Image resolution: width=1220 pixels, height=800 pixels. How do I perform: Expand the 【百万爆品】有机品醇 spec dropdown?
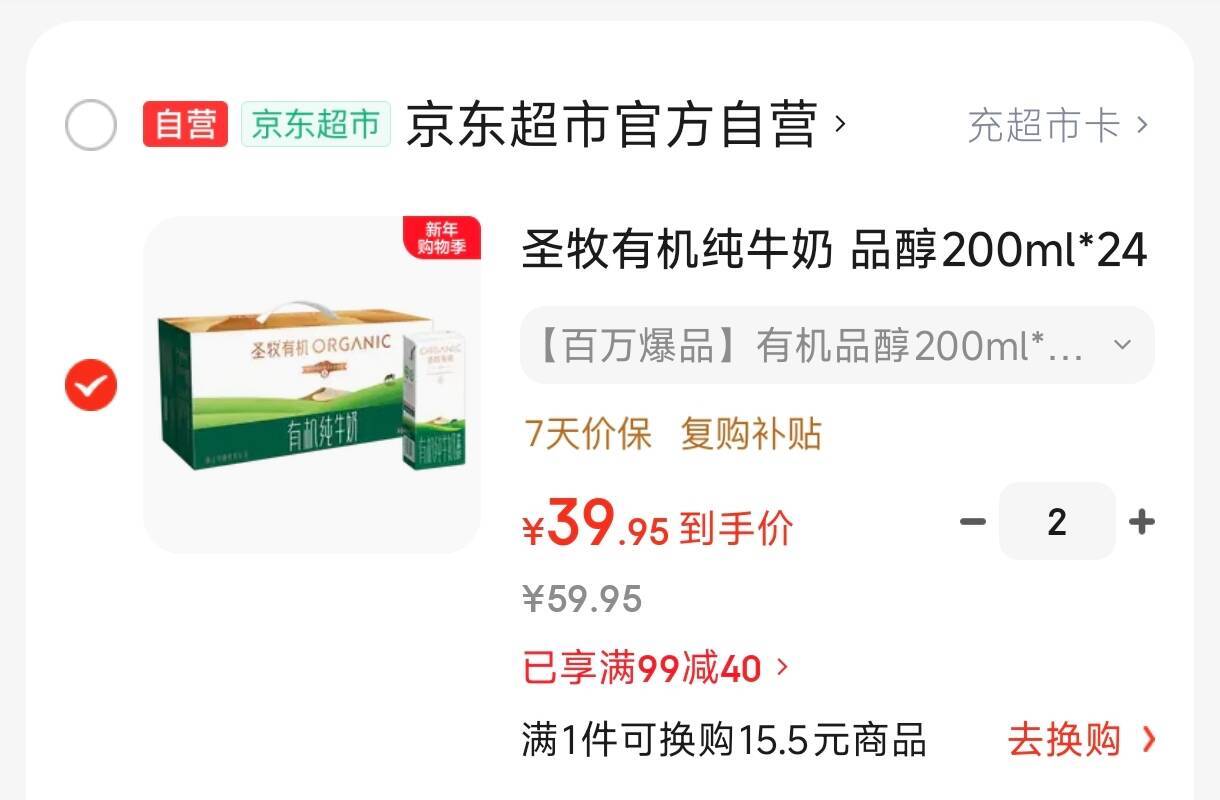[x=837, y=345]
